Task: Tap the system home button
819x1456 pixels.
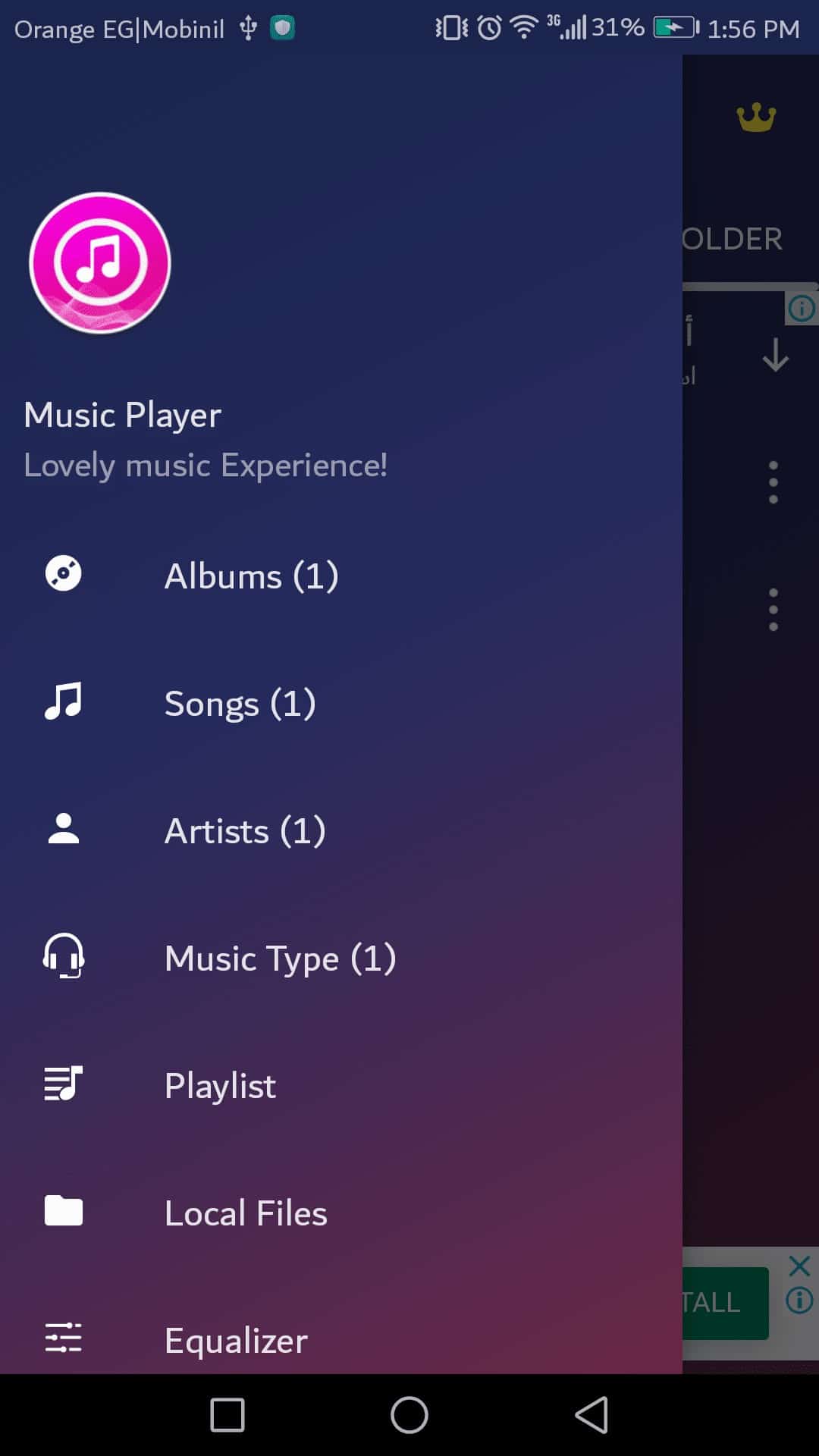Action: pyautogui.click(x=409, y=1415)
